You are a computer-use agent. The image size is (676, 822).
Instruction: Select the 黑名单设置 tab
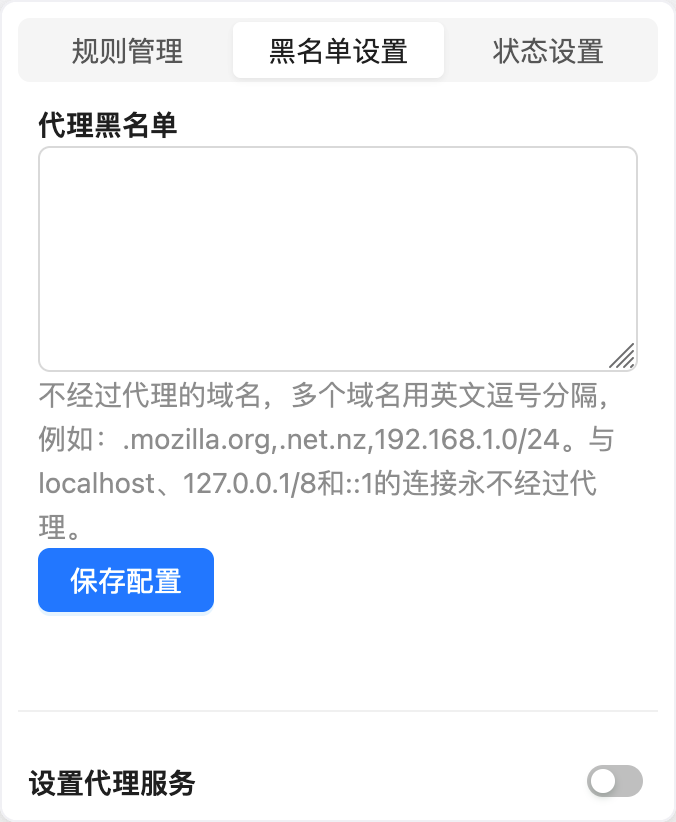coord(338,51)
